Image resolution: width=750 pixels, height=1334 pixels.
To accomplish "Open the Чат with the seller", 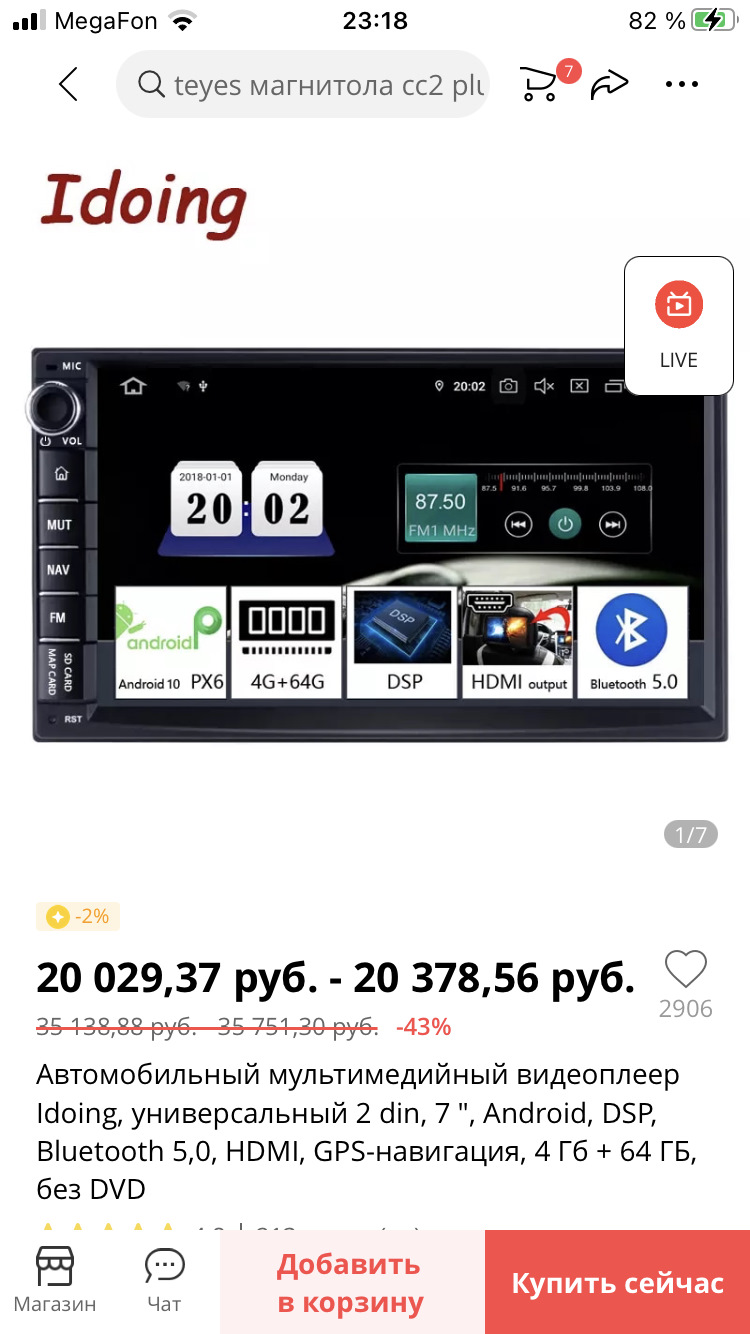I will (164, 1279).
